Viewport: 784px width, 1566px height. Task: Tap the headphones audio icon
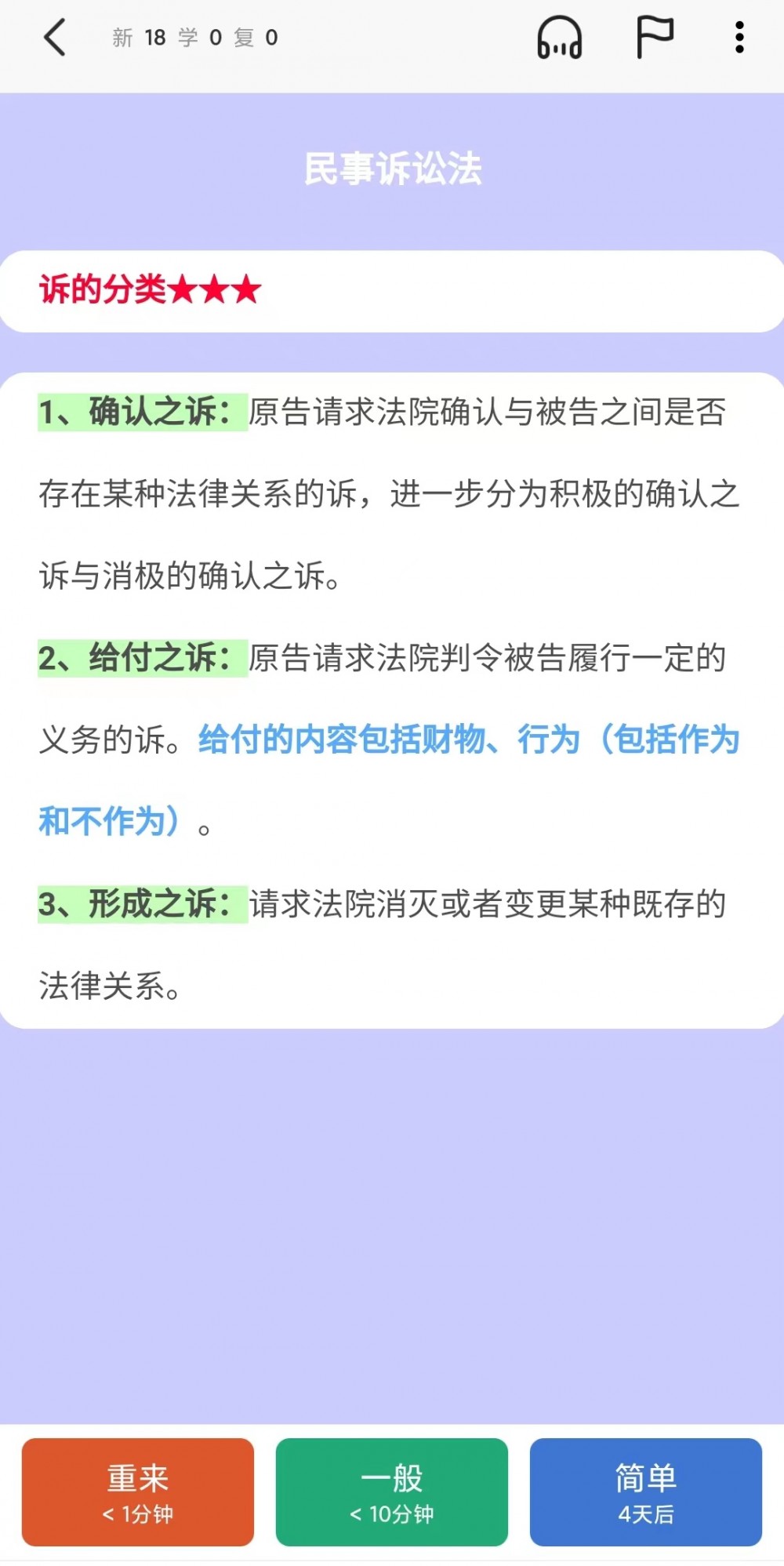point(559,38)
